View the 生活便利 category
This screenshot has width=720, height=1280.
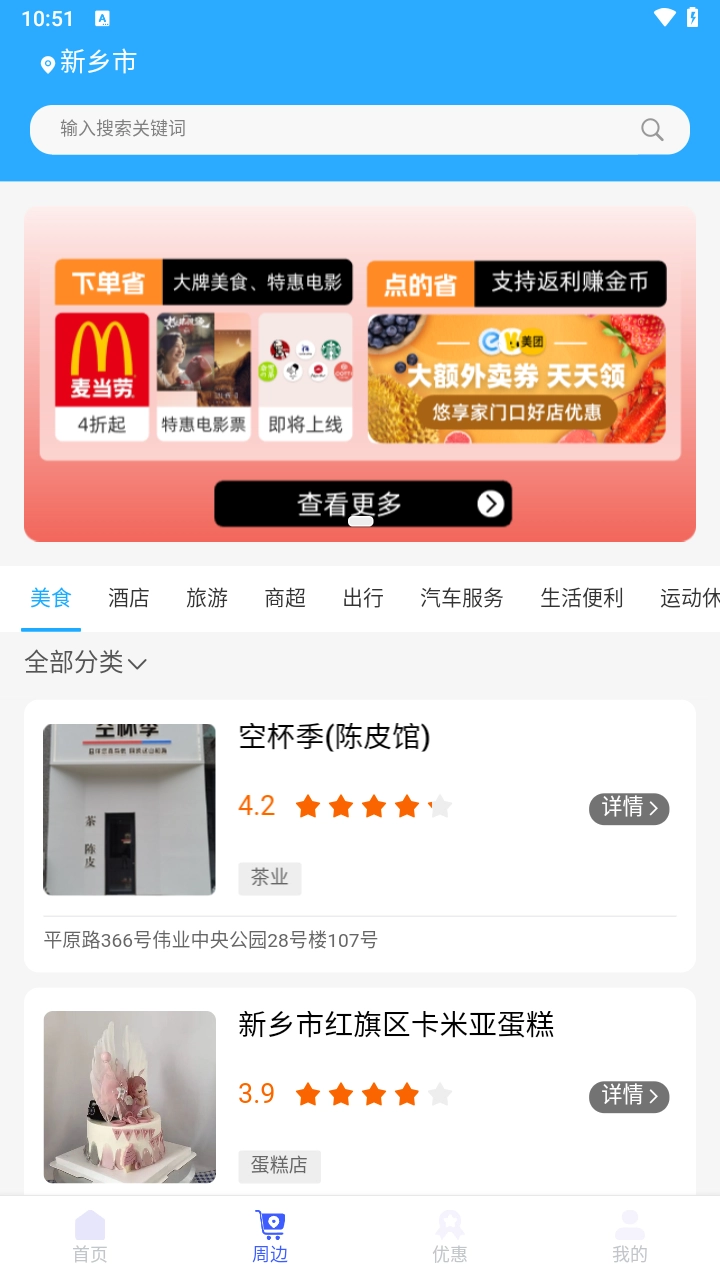(582, 598)
